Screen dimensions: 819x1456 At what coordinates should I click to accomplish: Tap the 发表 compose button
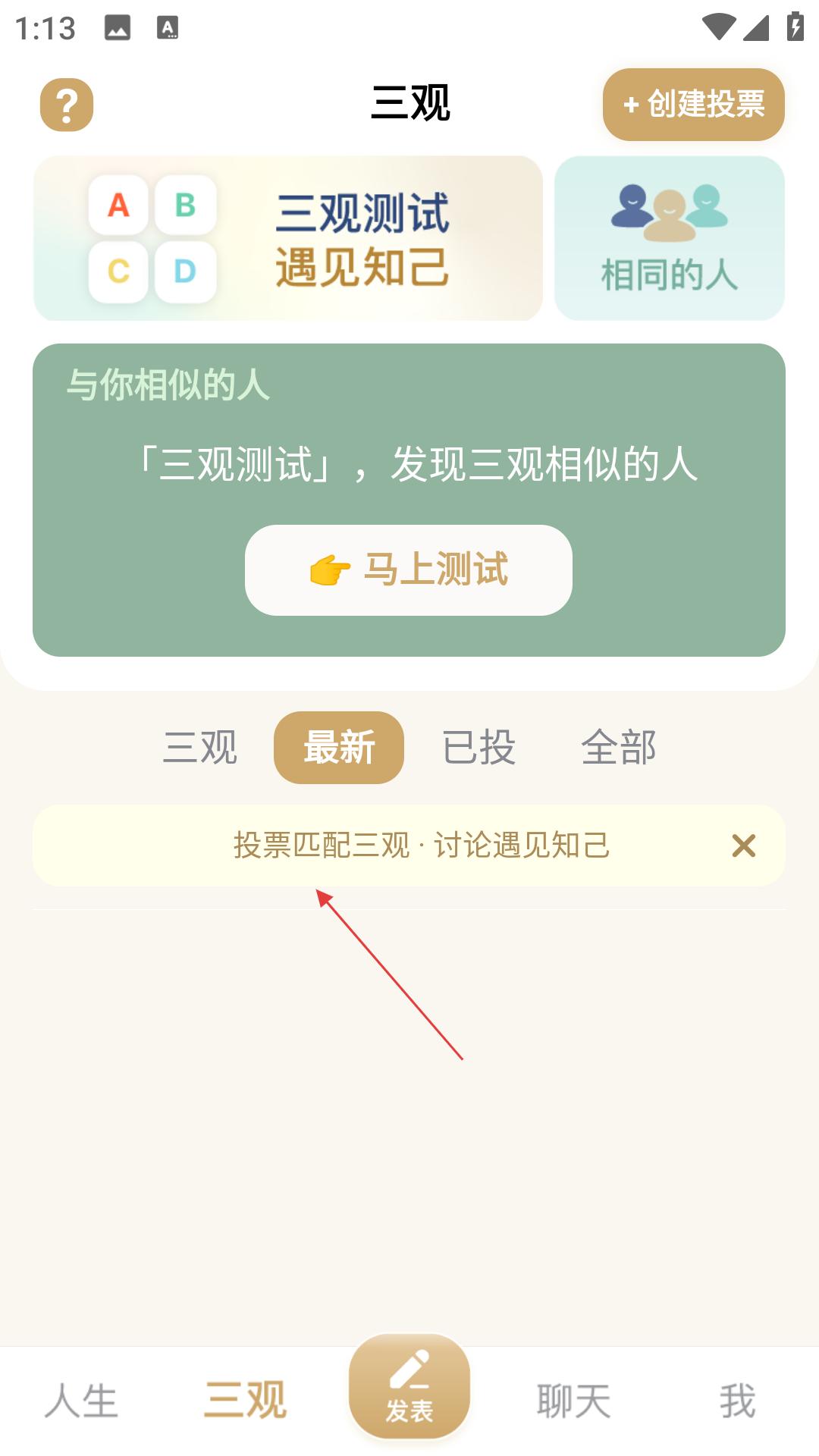coord(409,1386)
